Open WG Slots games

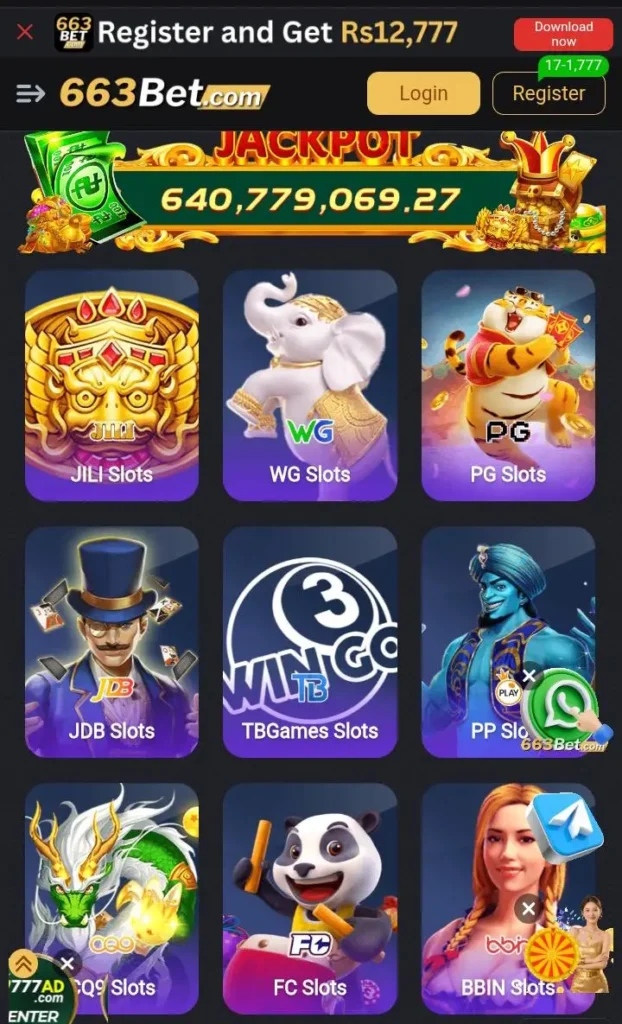coord(310,385)
